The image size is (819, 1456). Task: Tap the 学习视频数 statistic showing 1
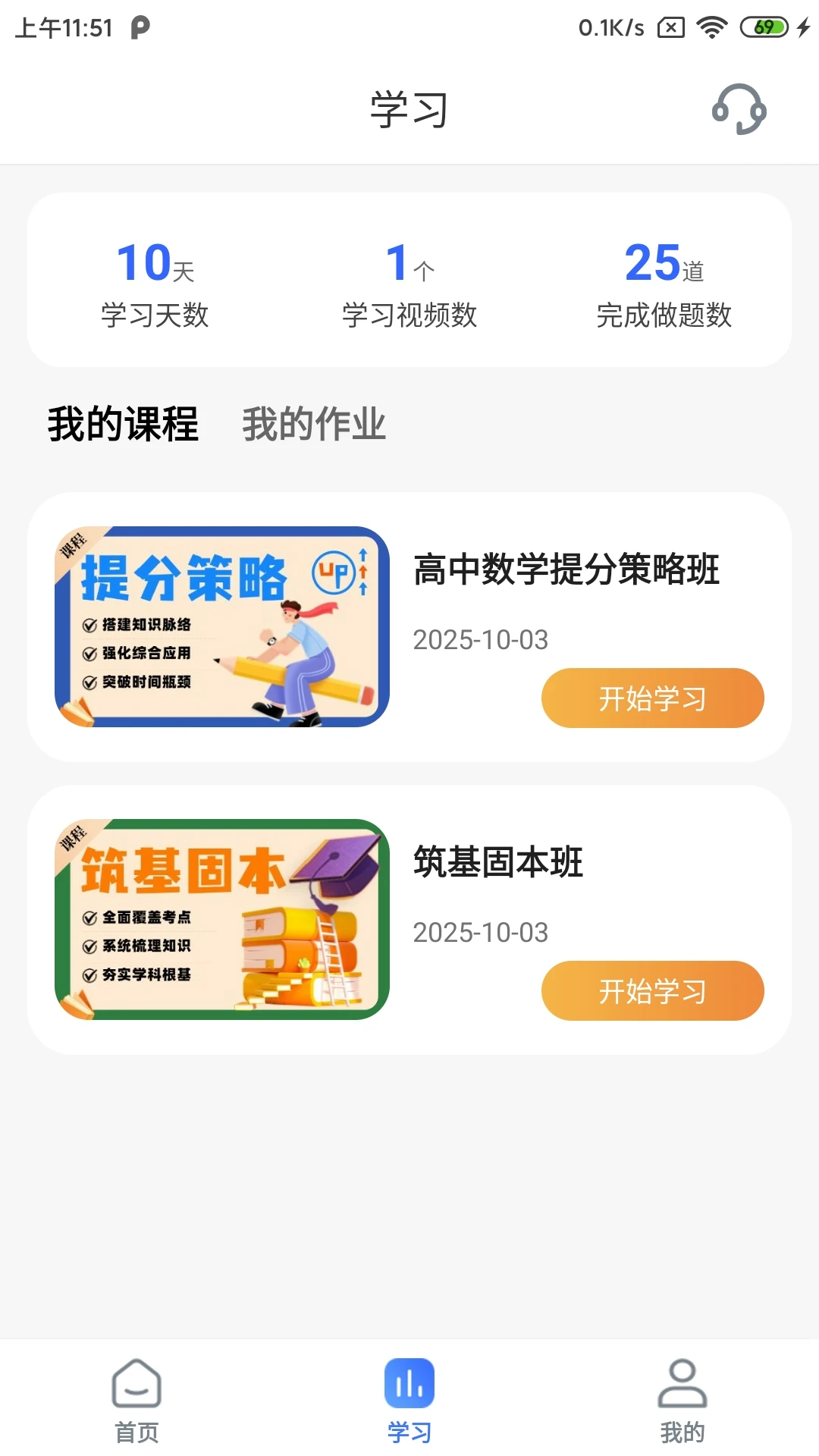(409, 284)
